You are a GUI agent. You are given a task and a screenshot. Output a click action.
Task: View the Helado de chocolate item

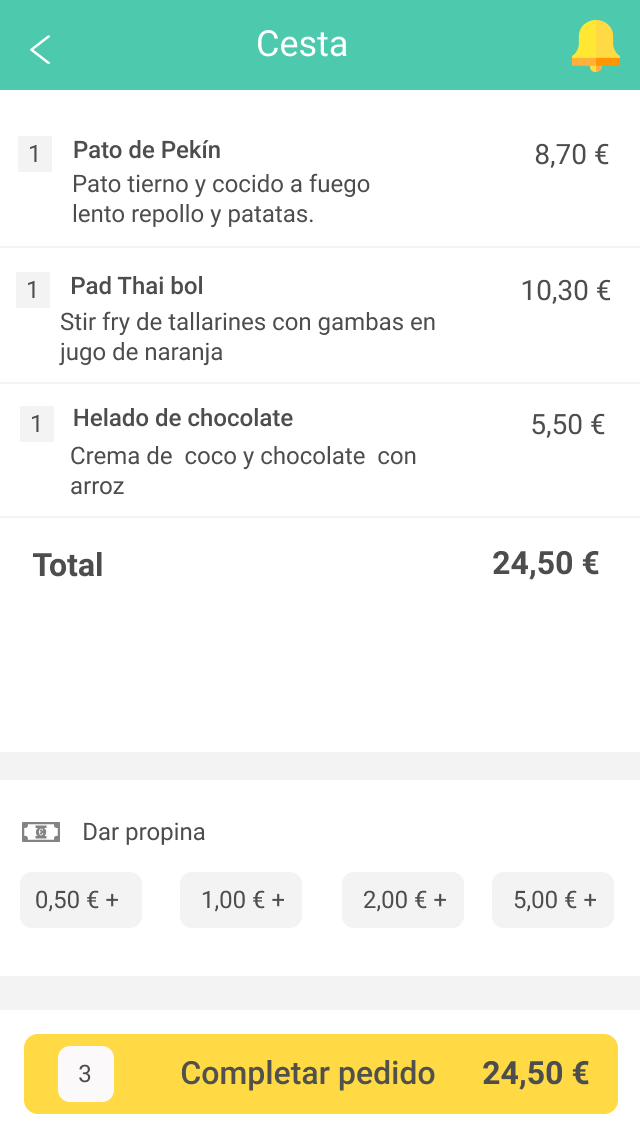click(x=183, y=419)
